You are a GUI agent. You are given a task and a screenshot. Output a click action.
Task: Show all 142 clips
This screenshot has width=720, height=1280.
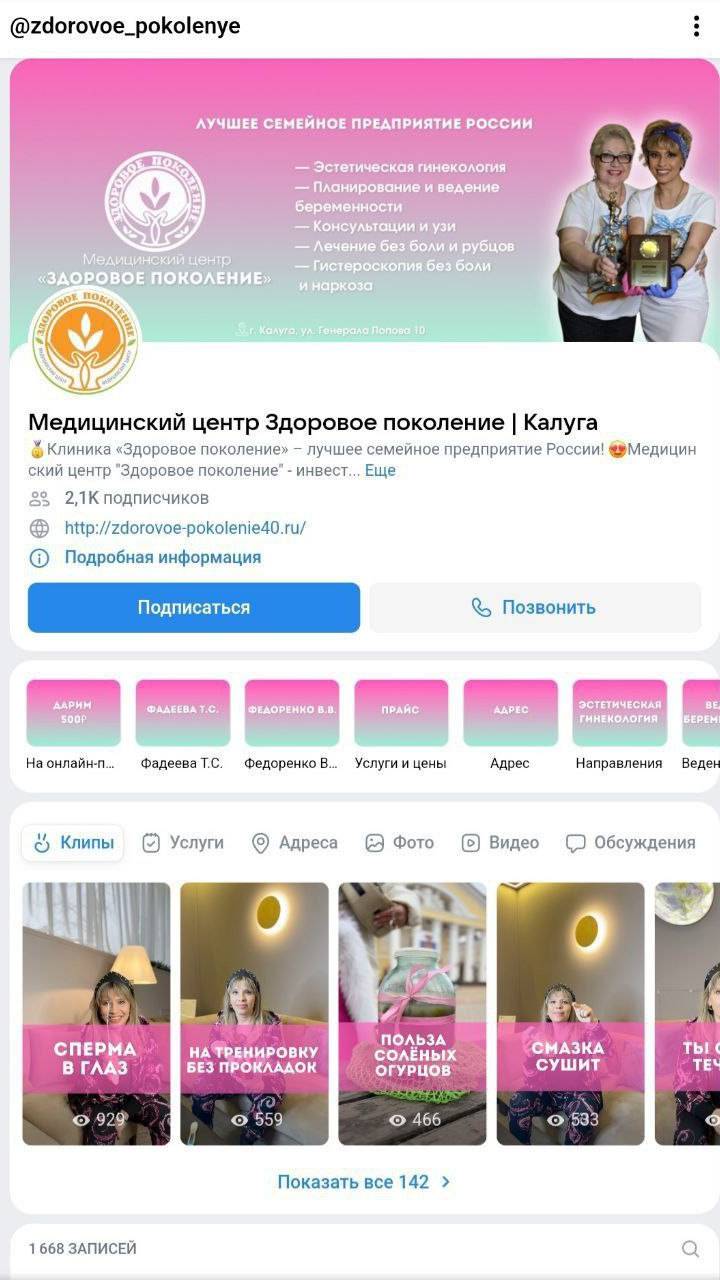(364, 1182)
